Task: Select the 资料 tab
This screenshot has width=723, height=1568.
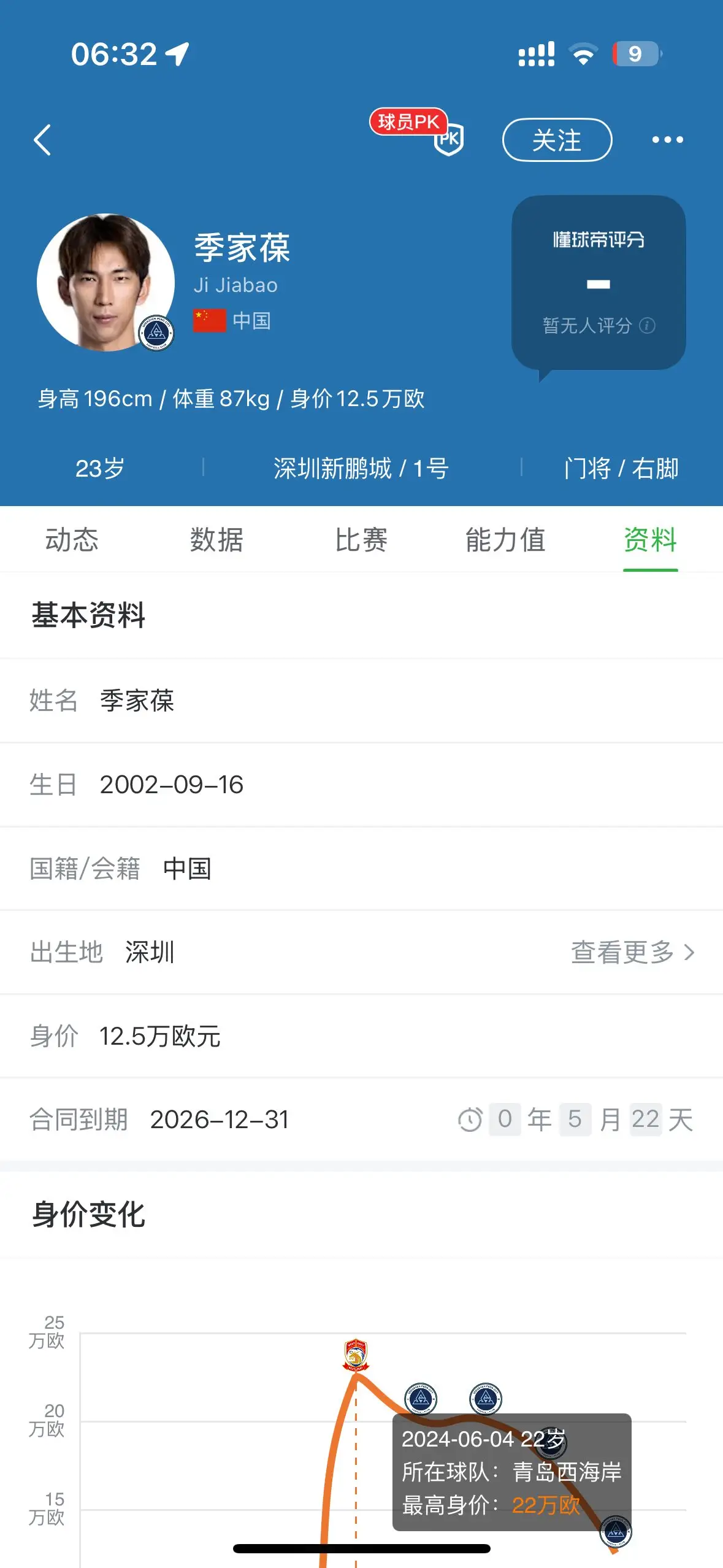Action: coord(651,540)
